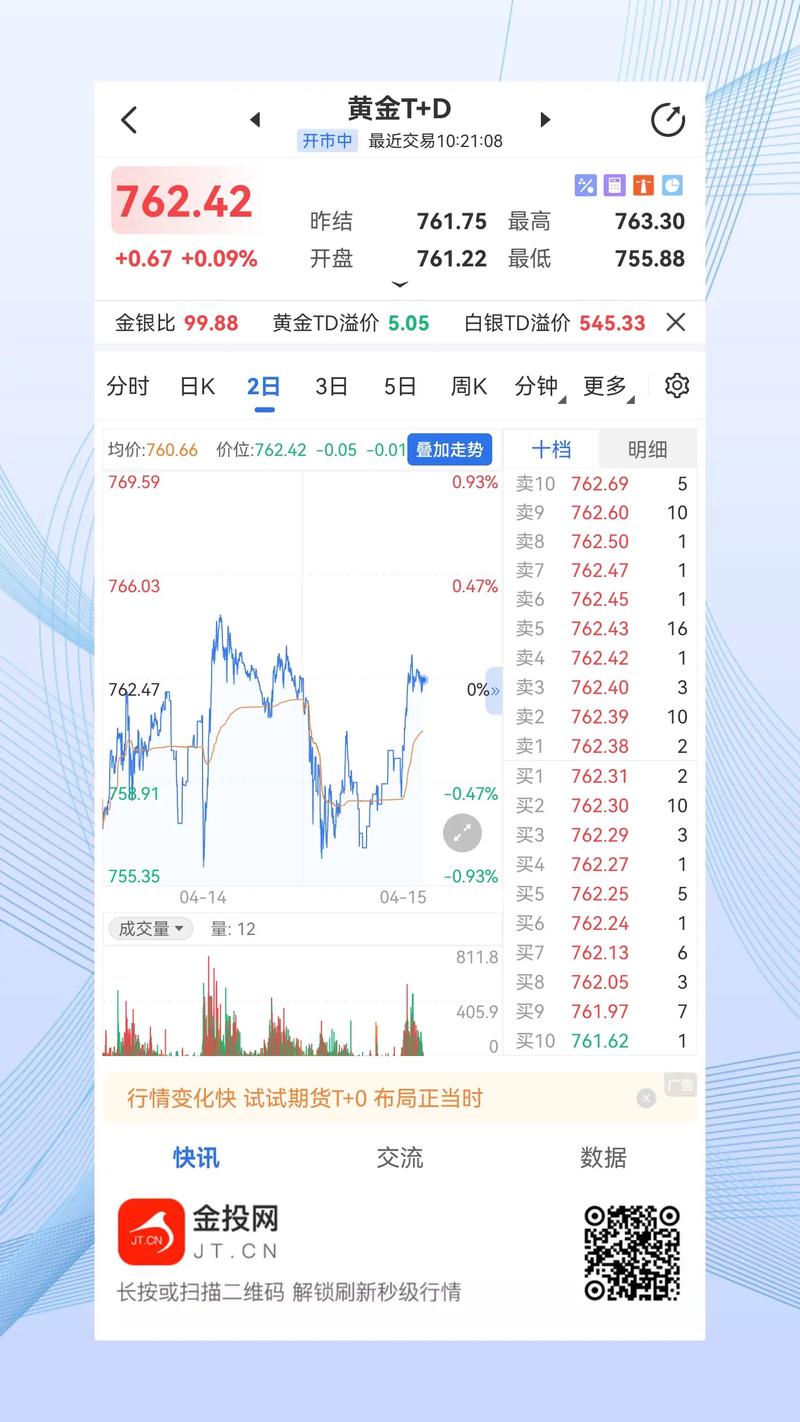Expand the 分钟 interval dropdown
The height and width of the screenshot is (1422, 800).
[540, 385]
